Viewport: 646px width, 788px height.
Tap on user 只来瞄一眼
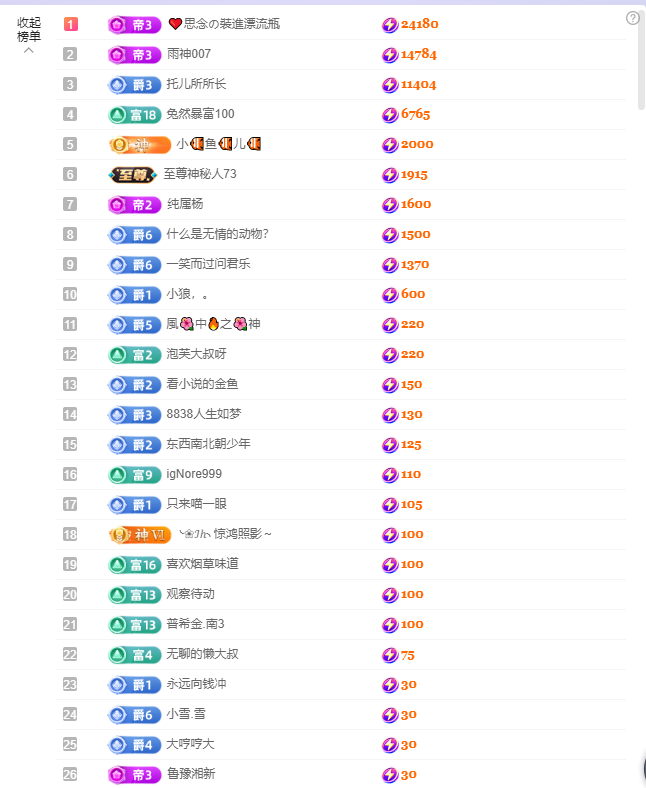pos(196,504)
